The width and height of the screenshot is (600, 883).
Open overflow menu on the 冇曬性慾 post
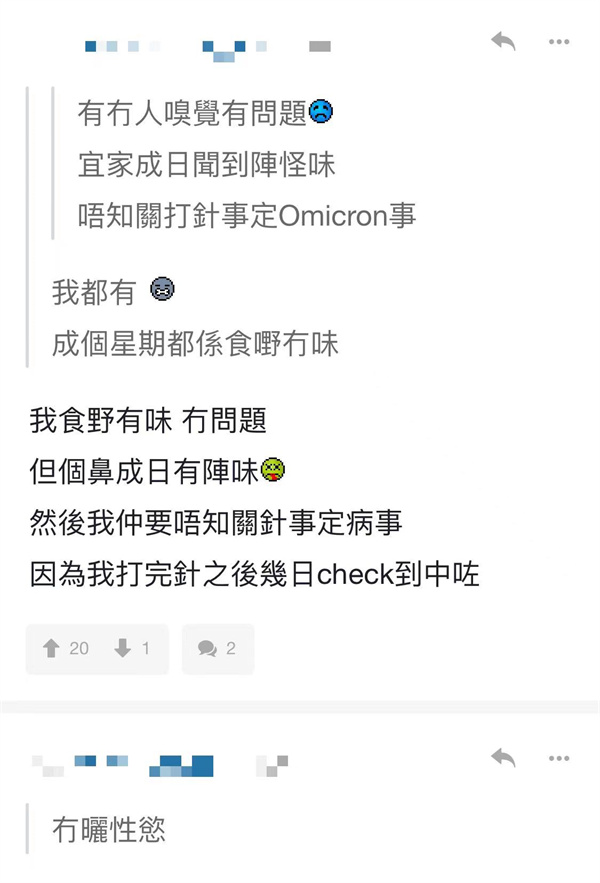[x=559, y=759]
